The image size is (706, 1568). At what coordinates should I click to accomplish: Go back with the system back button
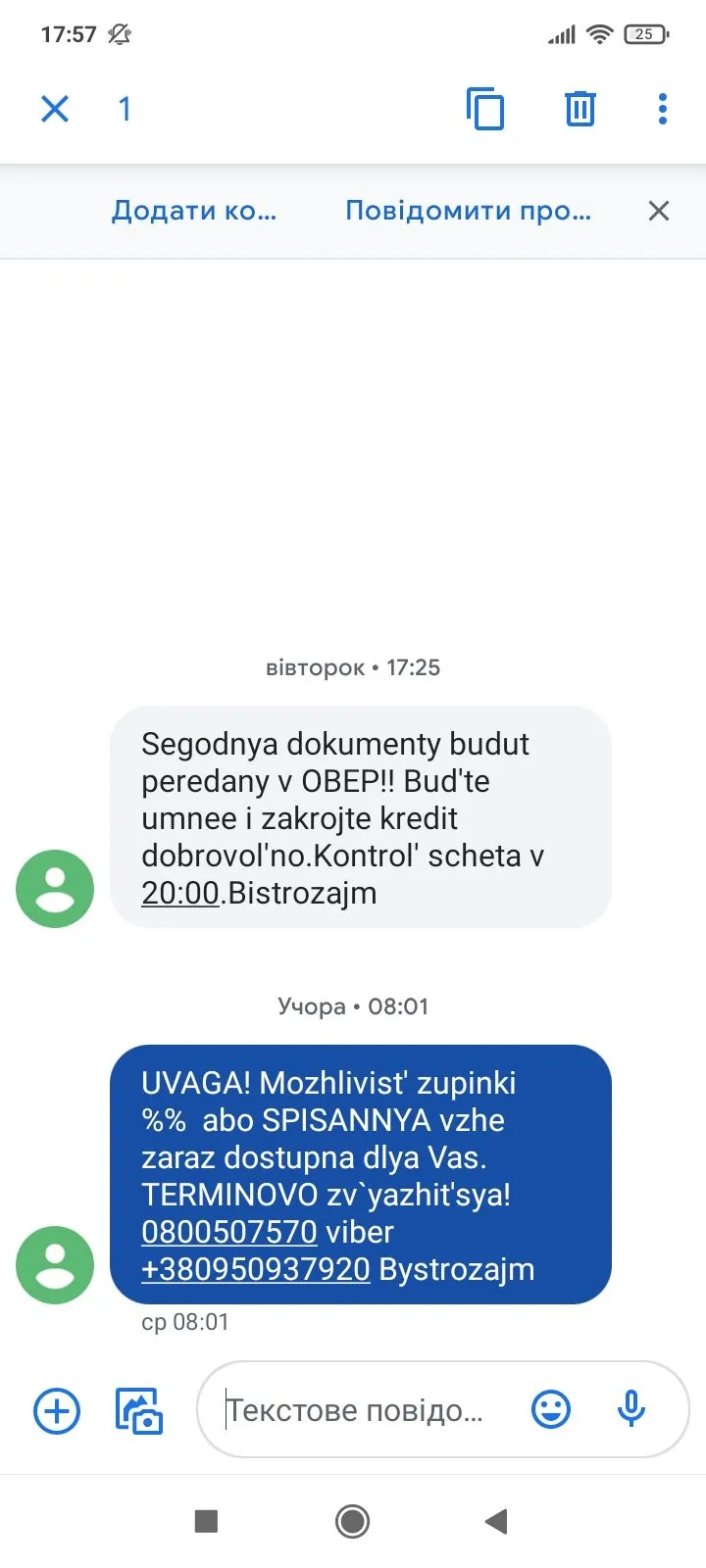pyautogui.click(x=496, y=1522)
